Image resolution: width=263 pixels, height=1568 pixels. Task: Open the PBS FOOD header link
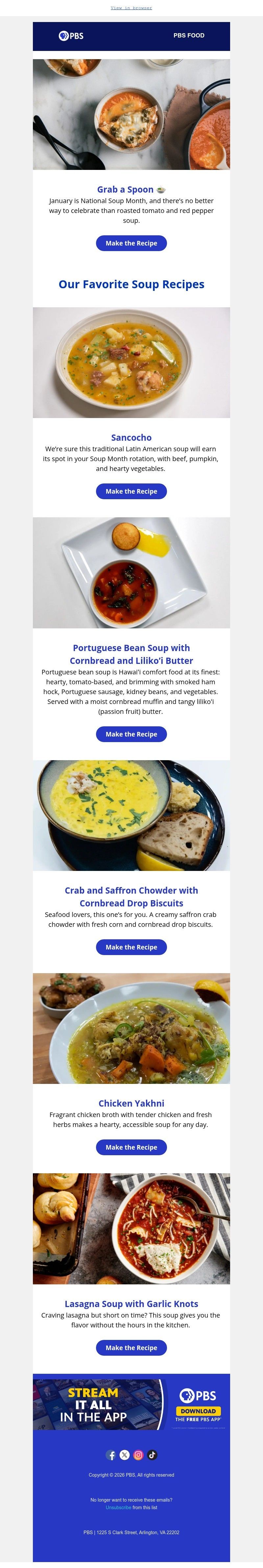189,36
